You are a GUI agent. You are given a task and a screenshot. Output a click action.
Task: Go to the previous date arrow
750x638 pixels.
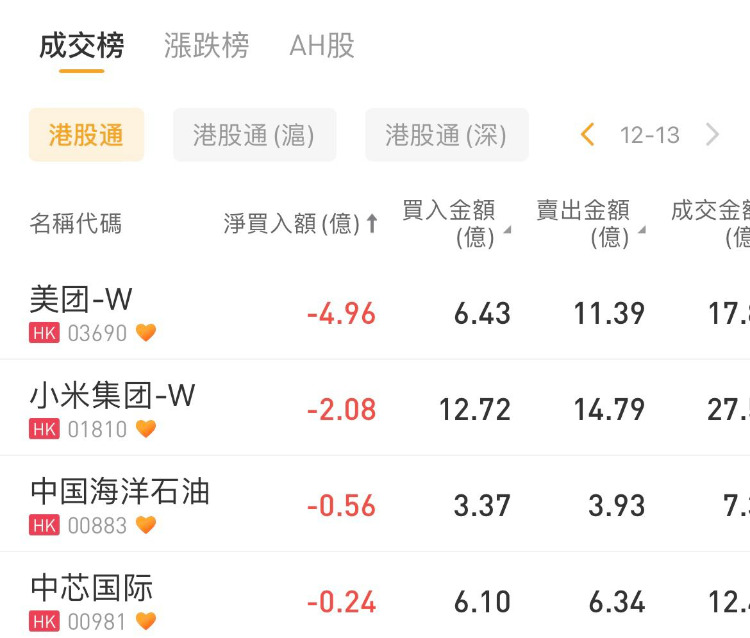pyautogui.click(x=588, y=135)
